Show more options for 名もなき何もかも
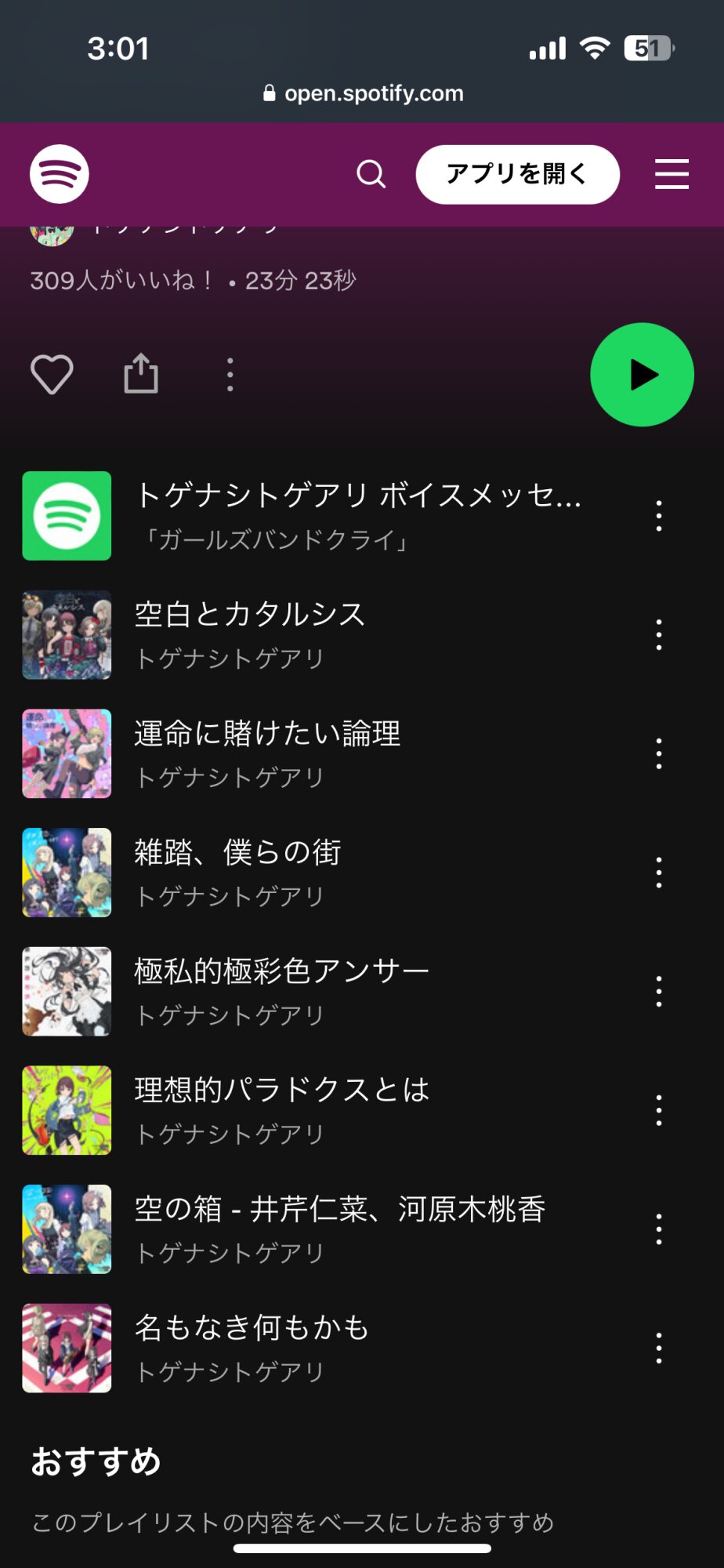724x1568 pixels. (659, 1348)
